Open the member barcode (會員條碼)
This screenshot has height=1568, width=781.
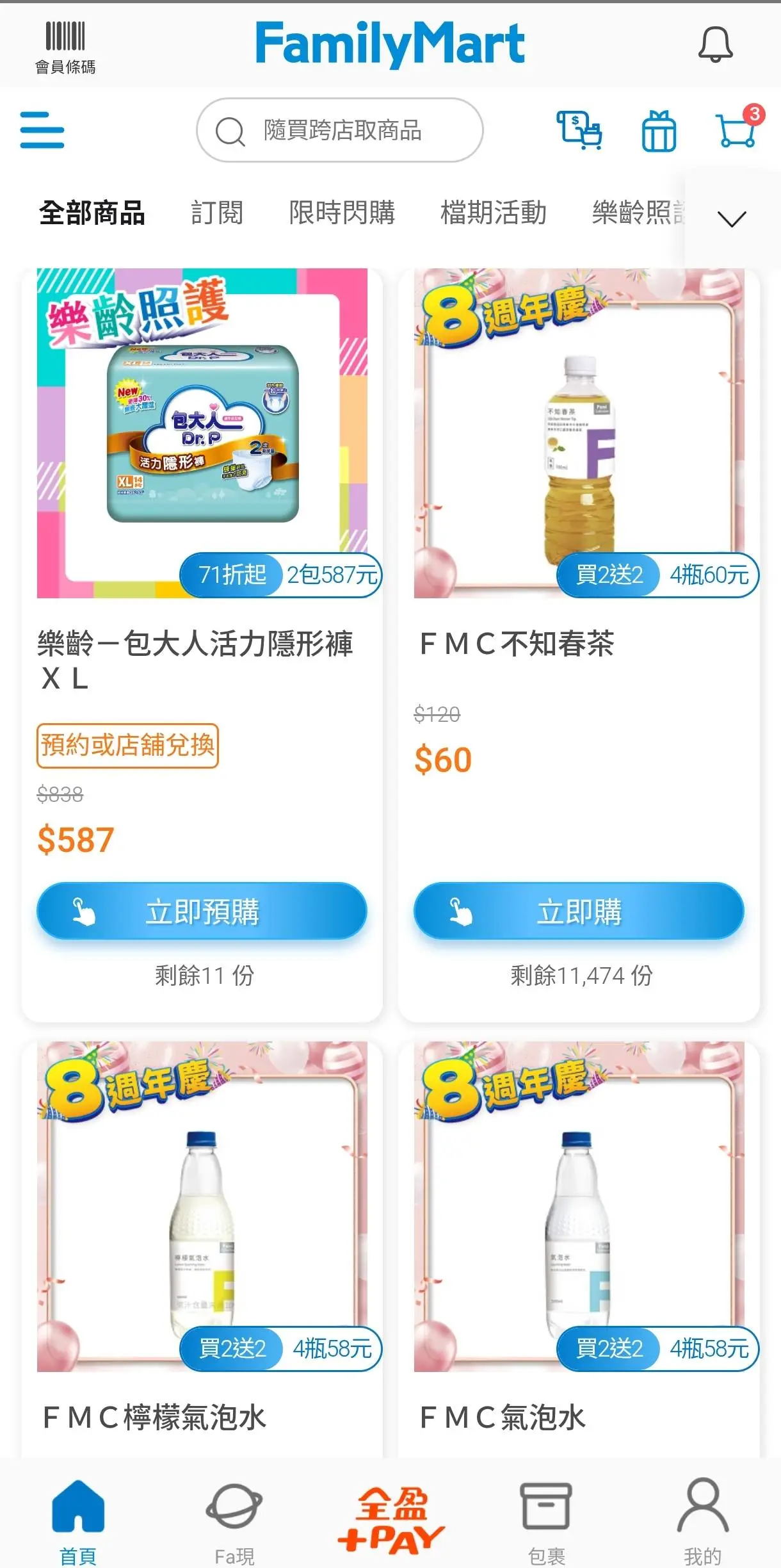click(x=65, y=47)
